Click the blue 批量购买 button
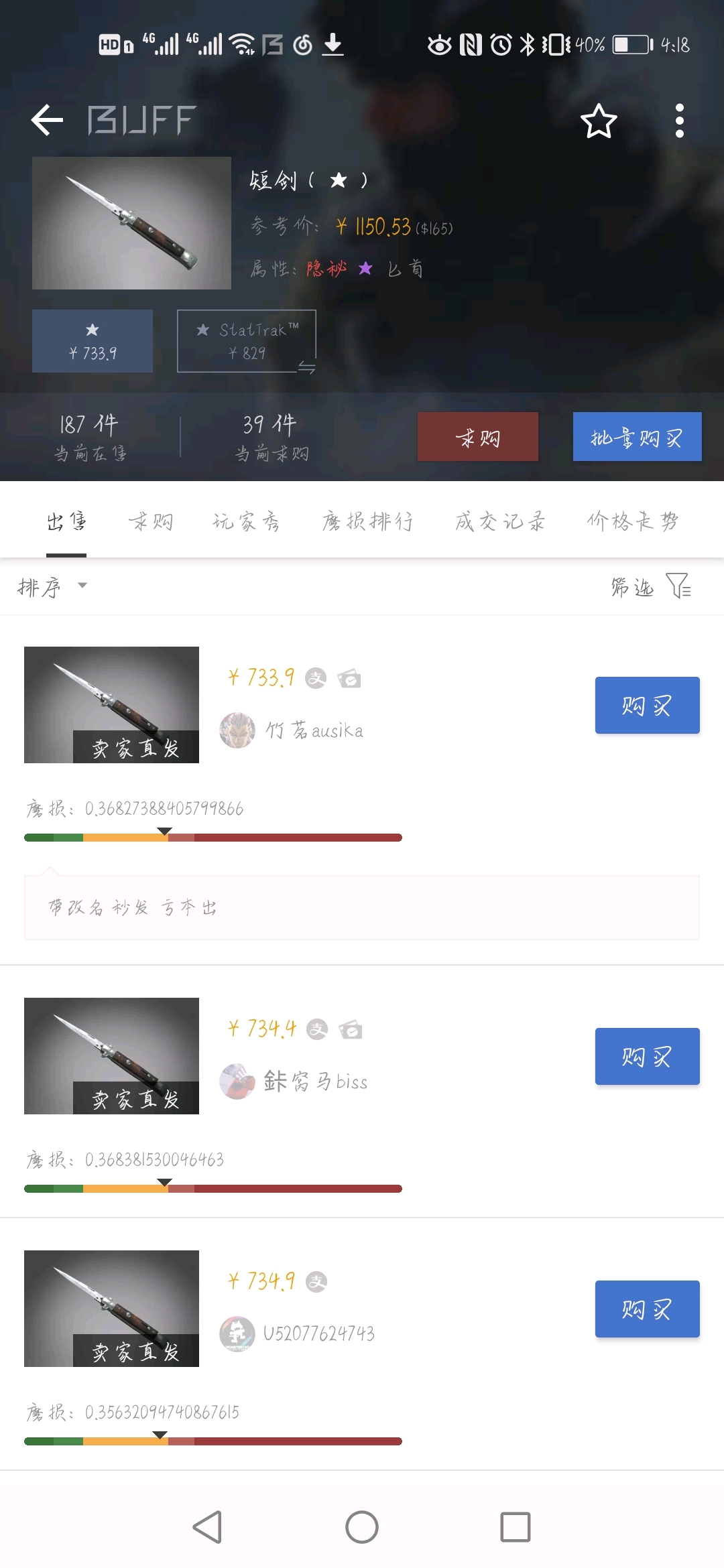 637,437
